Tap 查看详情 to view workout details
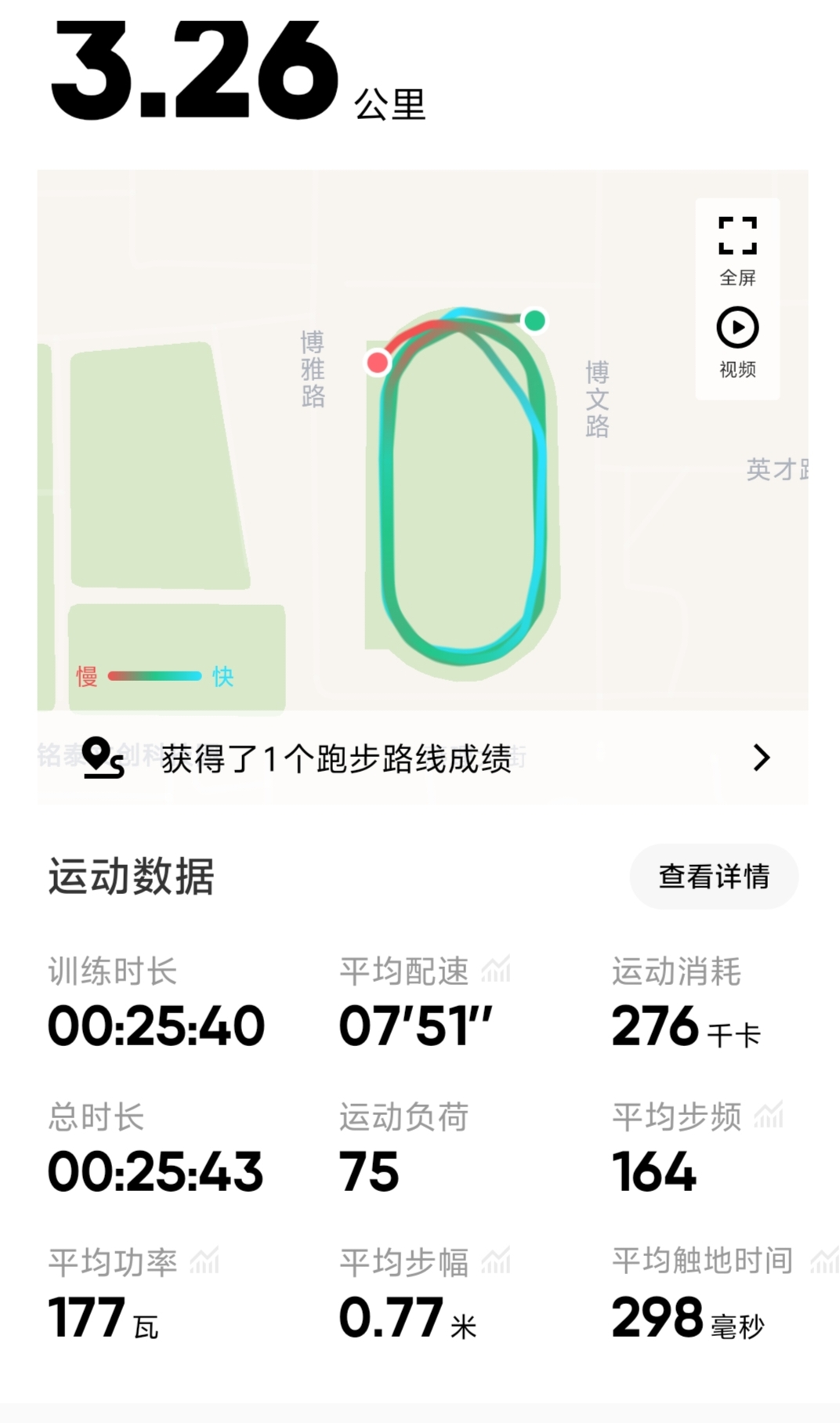 [714, 876]
